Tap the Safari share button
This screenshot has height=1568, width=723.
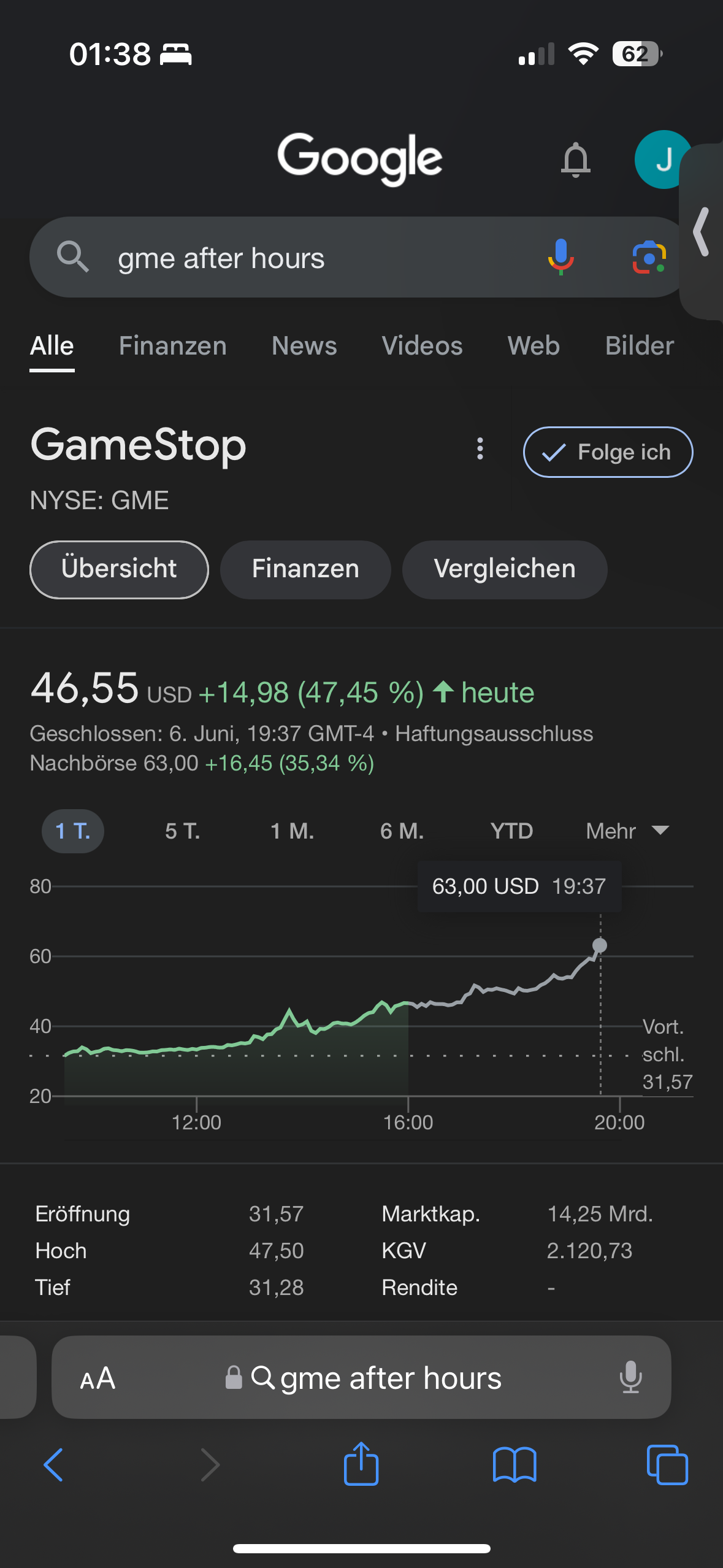(361, 1464)
